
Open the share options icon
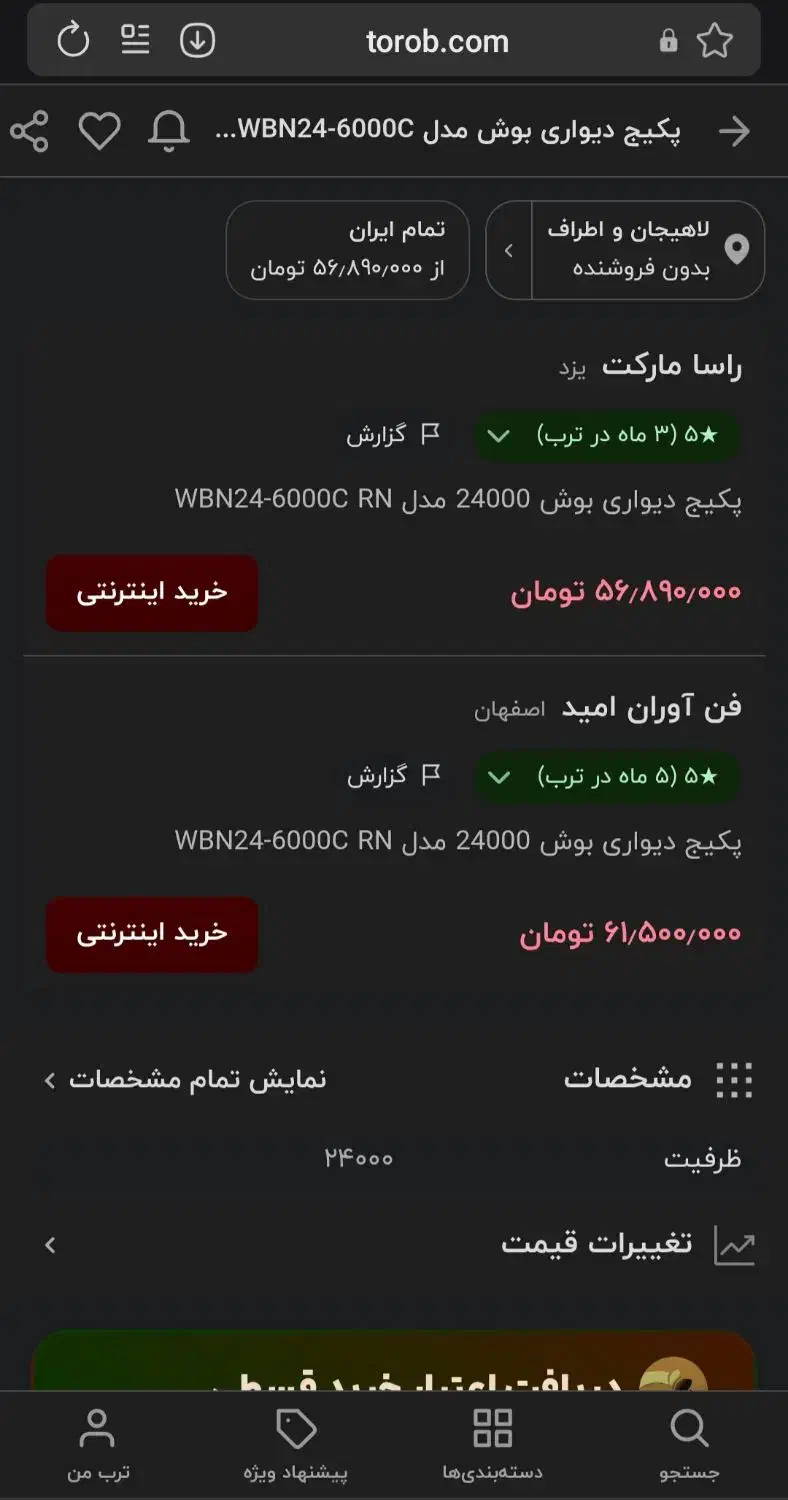coord(30,129)
